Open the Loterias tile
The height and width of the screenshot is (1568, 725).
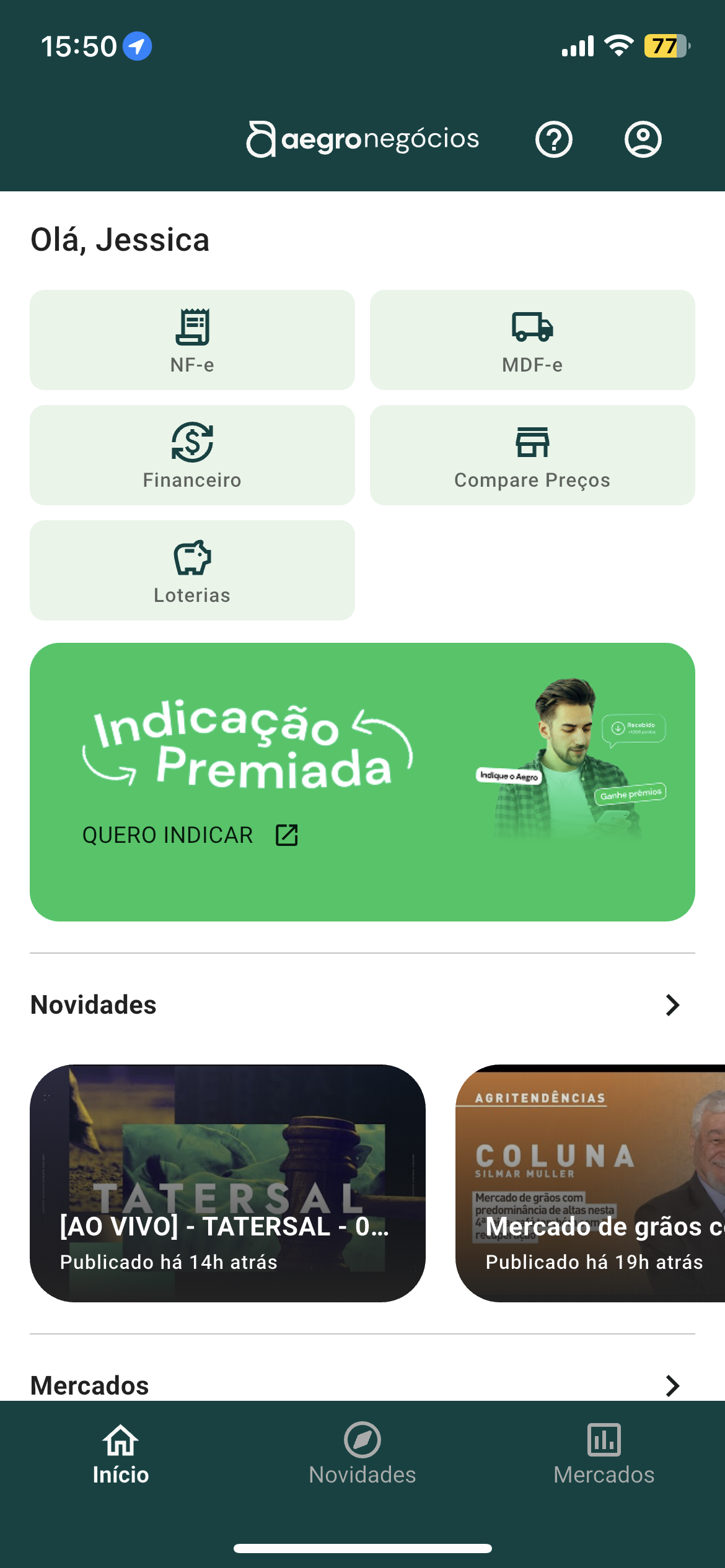click(192, 570)
